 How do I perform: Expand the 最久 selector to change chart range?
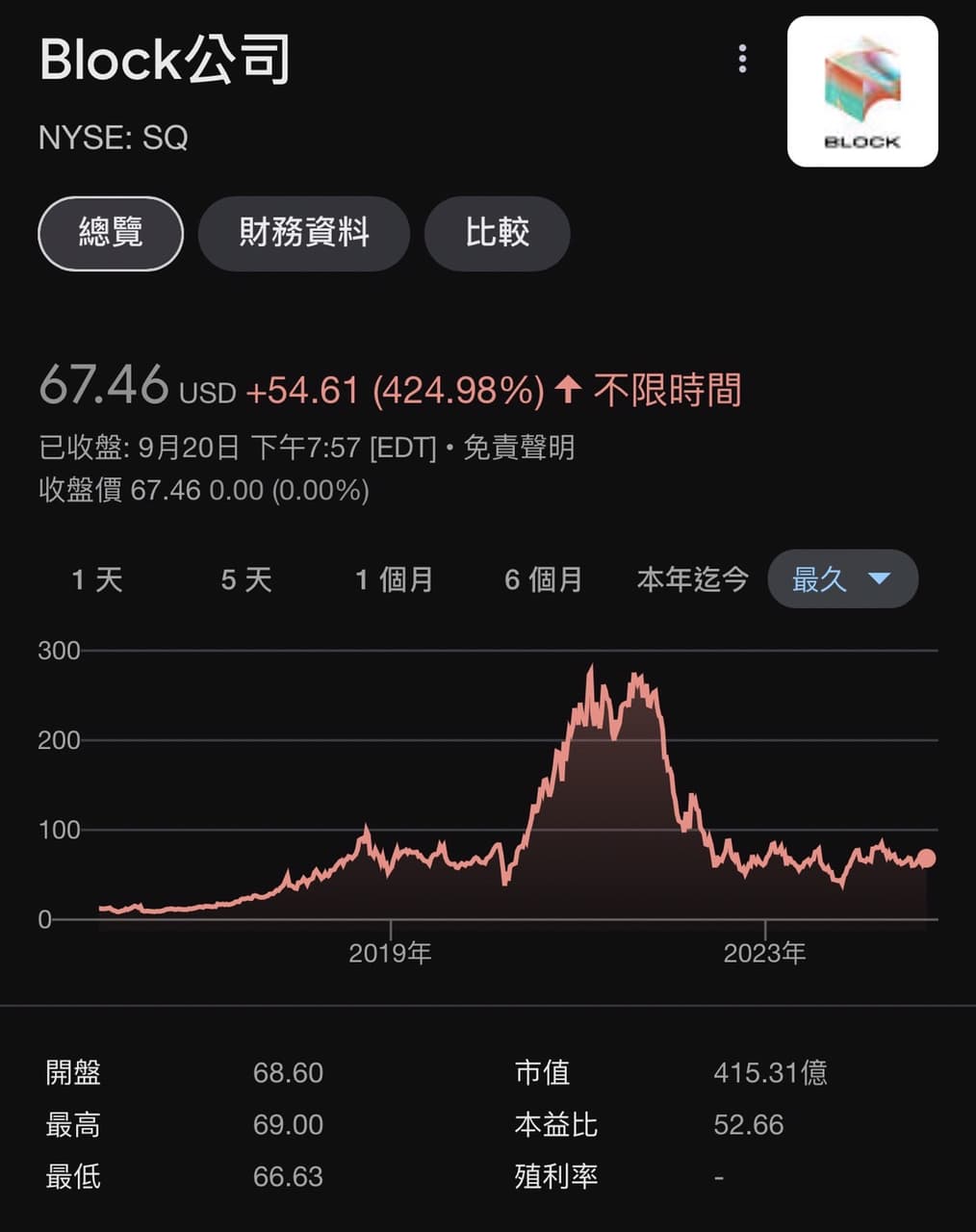[x=842, y=578]
